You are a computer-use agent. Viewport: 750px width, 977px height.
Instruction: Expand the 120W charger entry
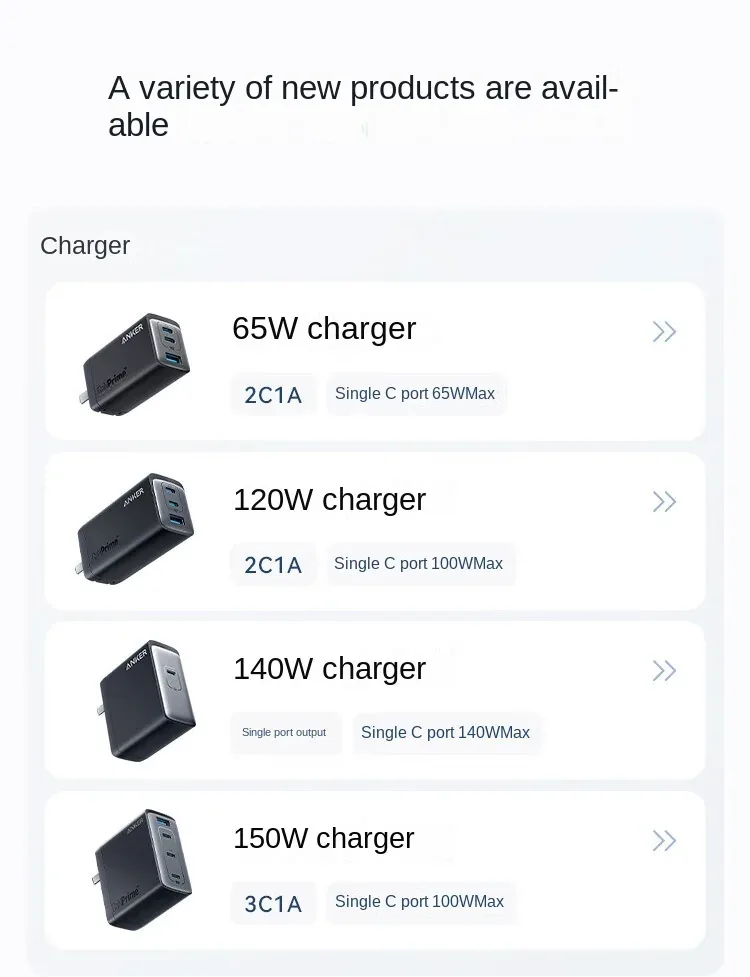pyautogui.click(x=664, y=501)
